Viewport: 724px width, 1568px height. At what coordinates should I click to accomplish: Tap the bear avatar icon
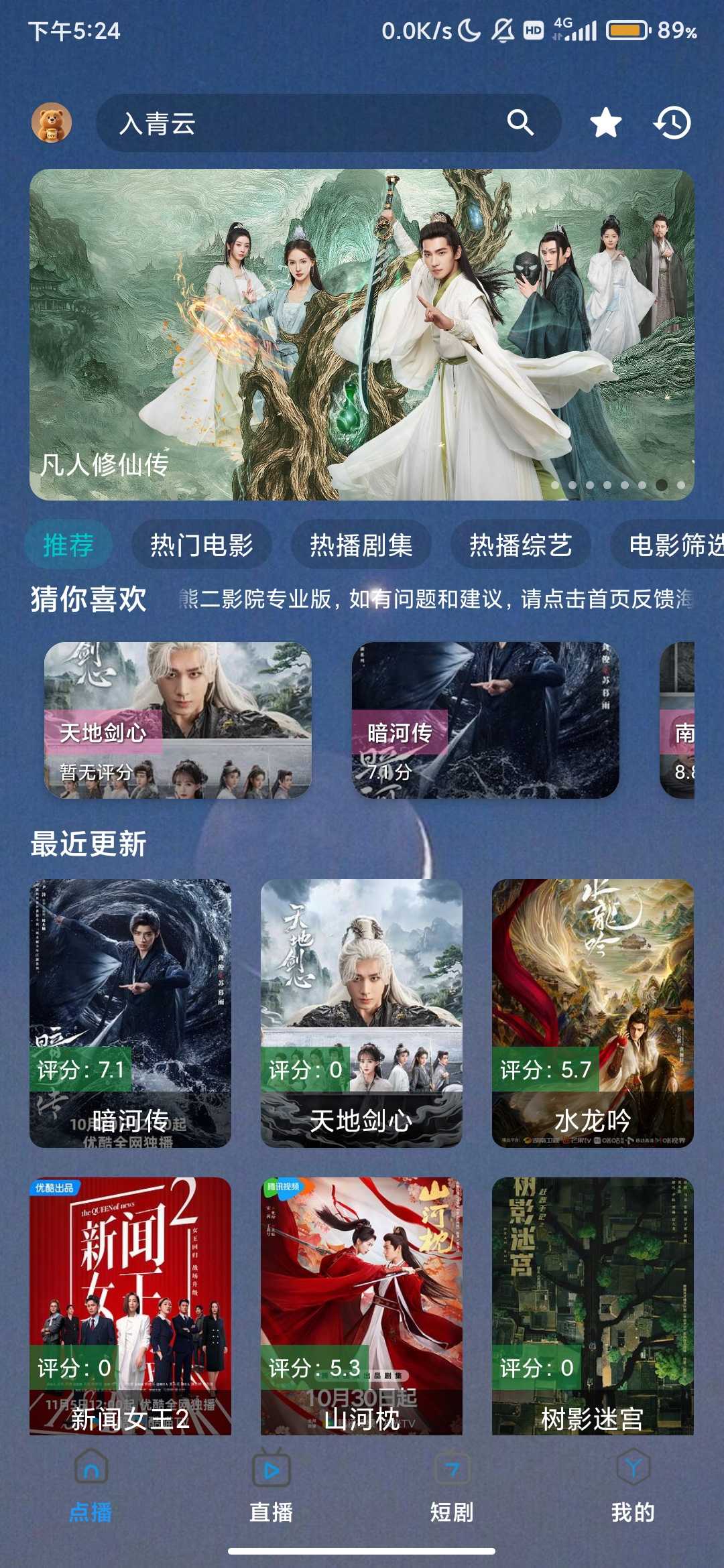52,123
